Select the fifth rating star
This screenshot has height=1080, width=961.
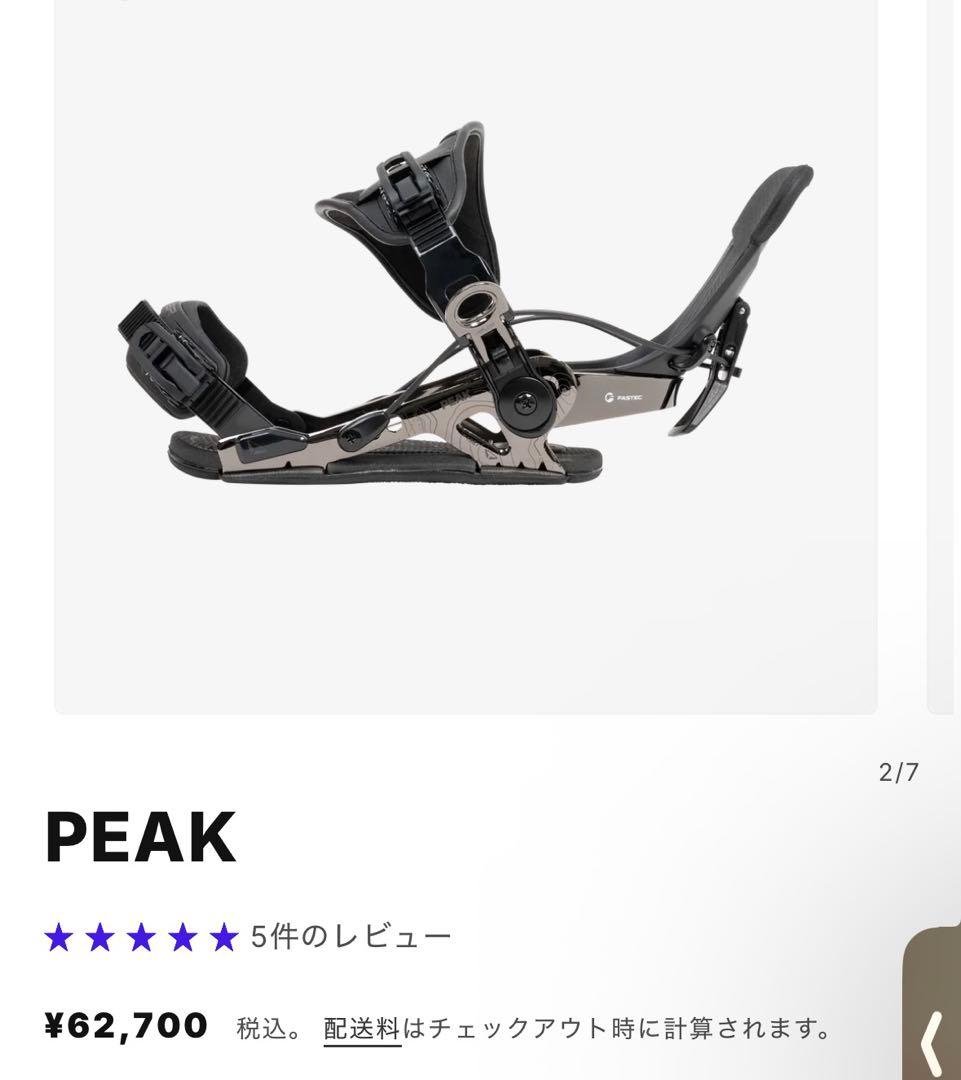click(224, 937)
